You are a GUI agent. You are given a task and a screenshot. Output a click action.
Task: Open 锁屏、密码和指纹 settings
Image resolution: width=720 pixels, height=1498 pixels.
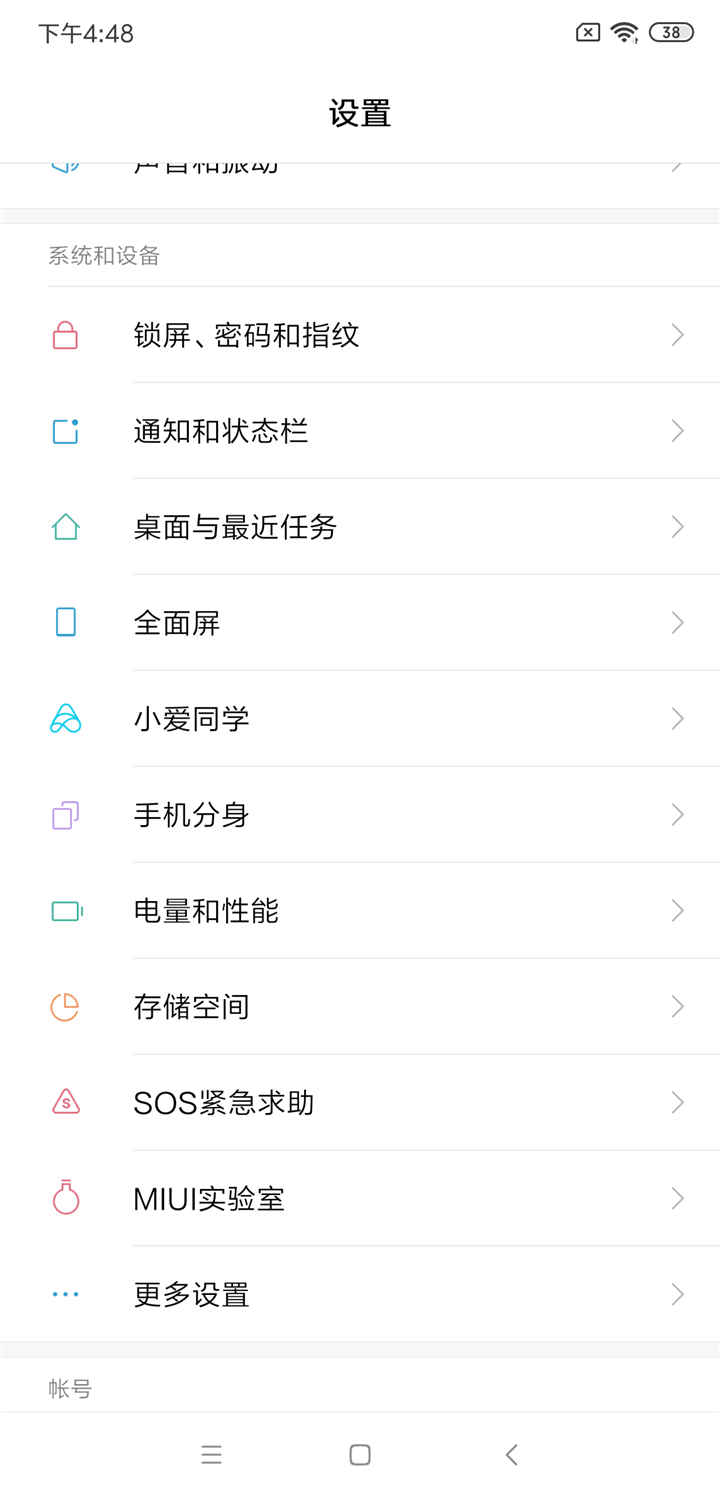point(246,335)
